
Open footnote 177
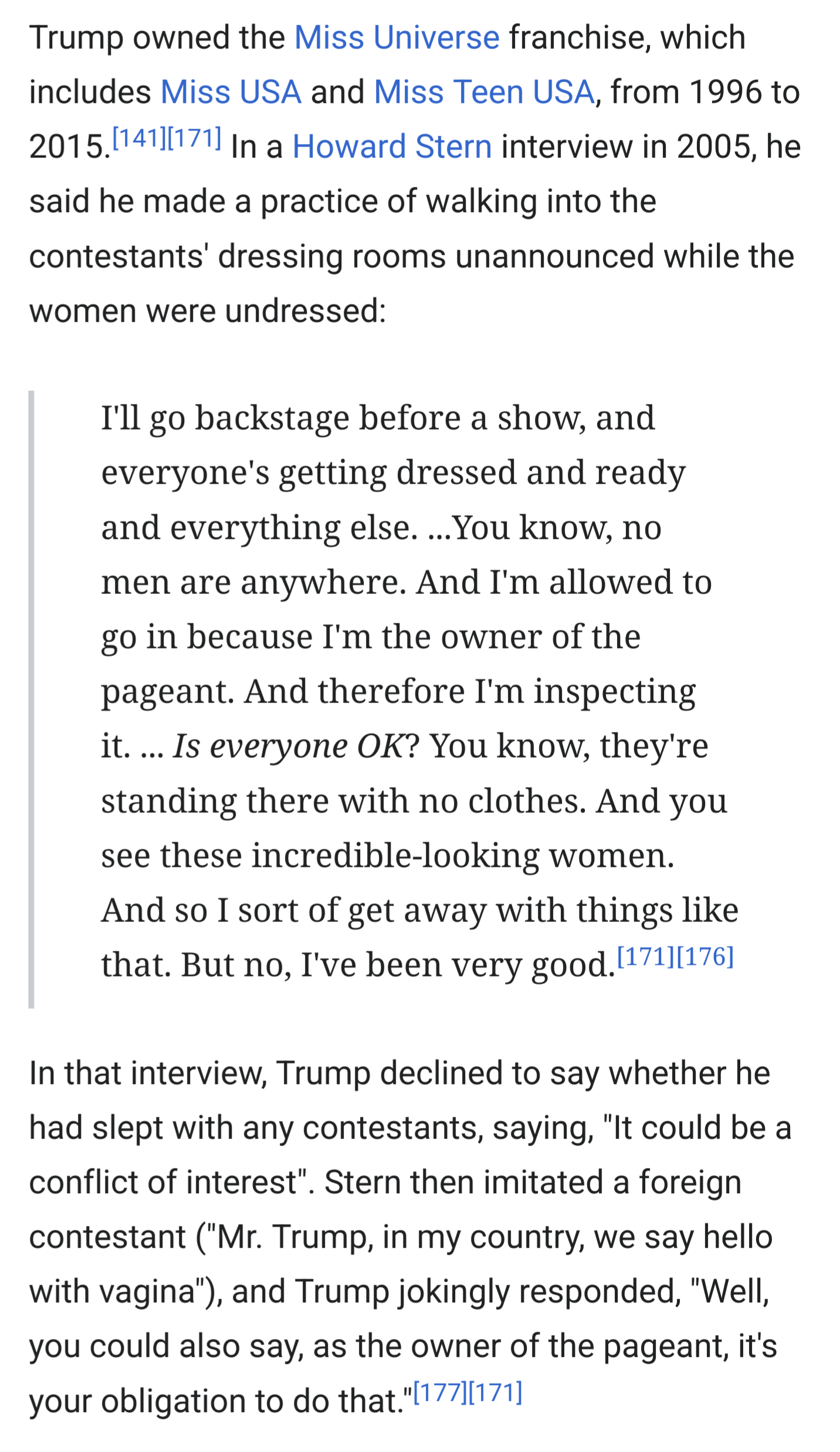pyautogui.click(x=441, y=1392)
